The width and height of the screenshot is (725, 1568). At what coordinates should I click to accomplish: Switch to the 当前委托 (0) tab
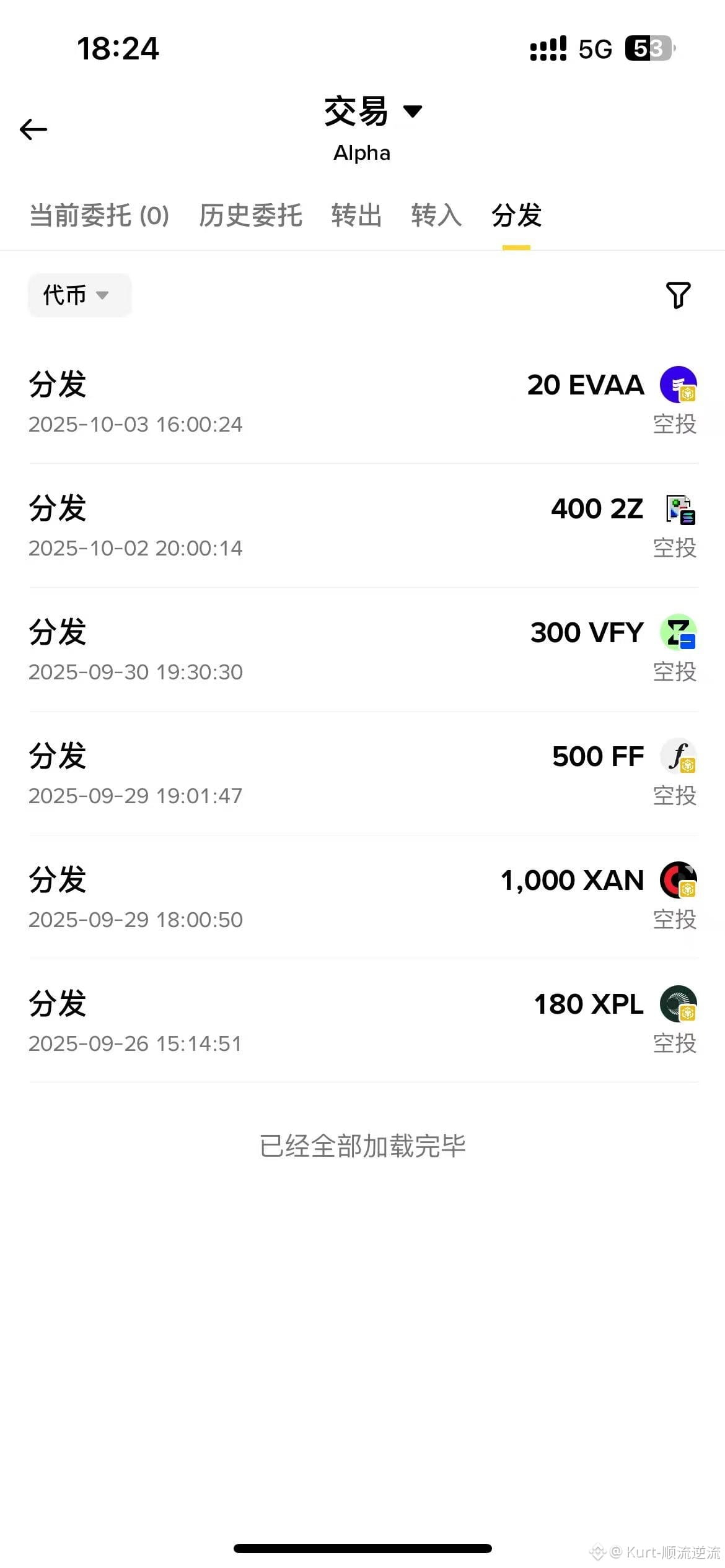coord(99,216)
